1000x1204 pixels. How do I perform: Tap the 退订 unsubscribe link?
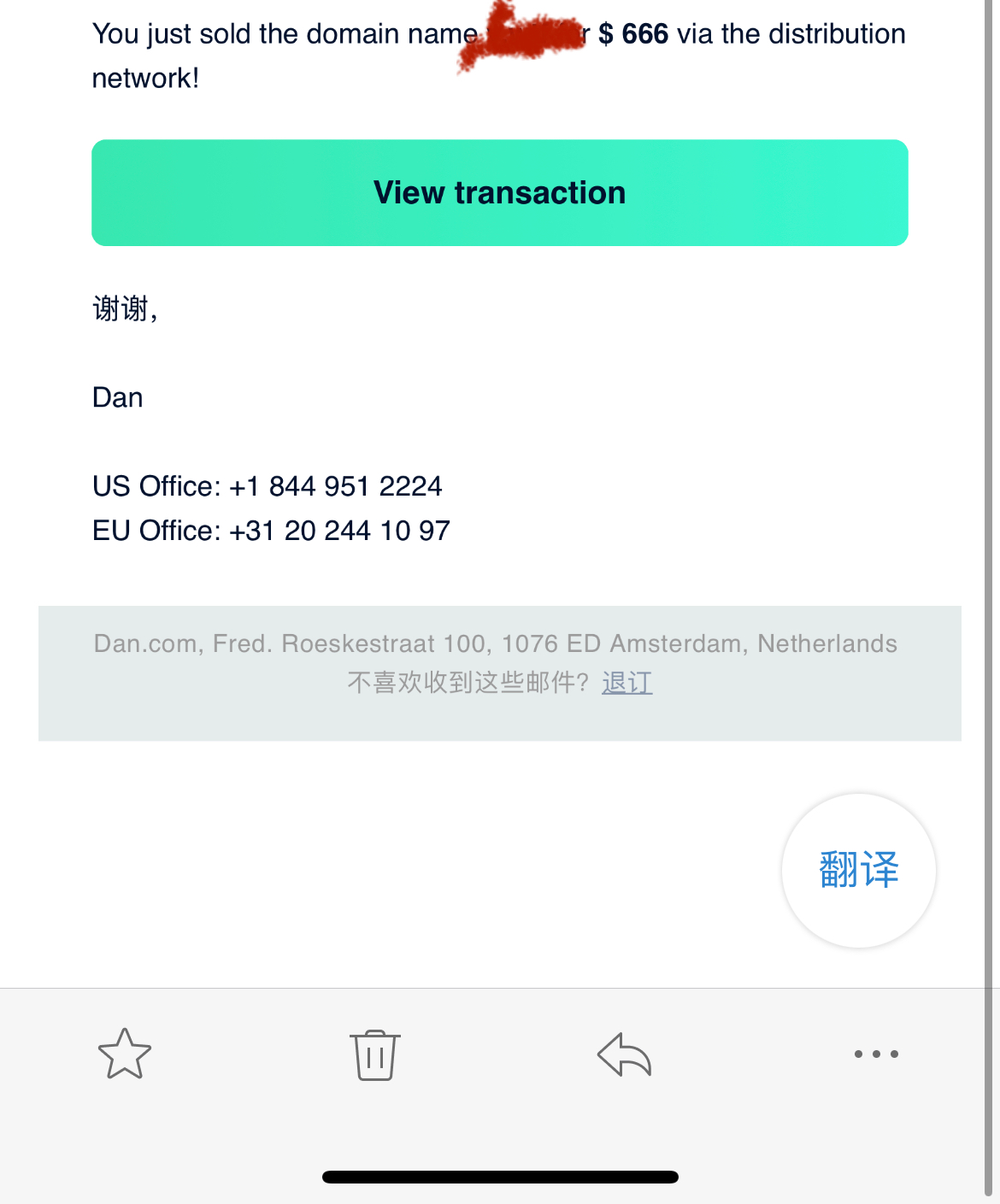coord(626,683)
